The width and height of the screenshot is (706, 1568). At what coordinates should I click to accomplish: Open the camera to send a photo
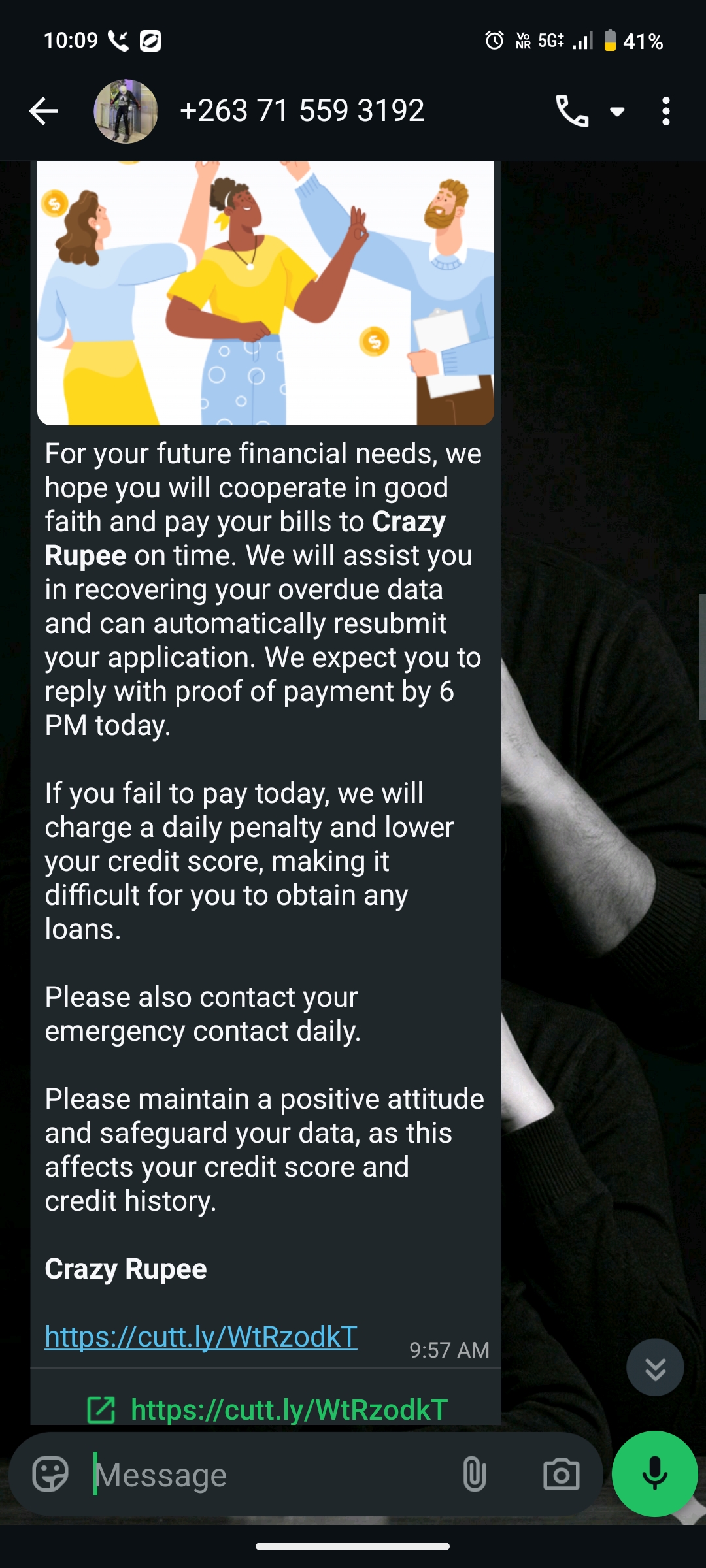[x=561, y=1475]
